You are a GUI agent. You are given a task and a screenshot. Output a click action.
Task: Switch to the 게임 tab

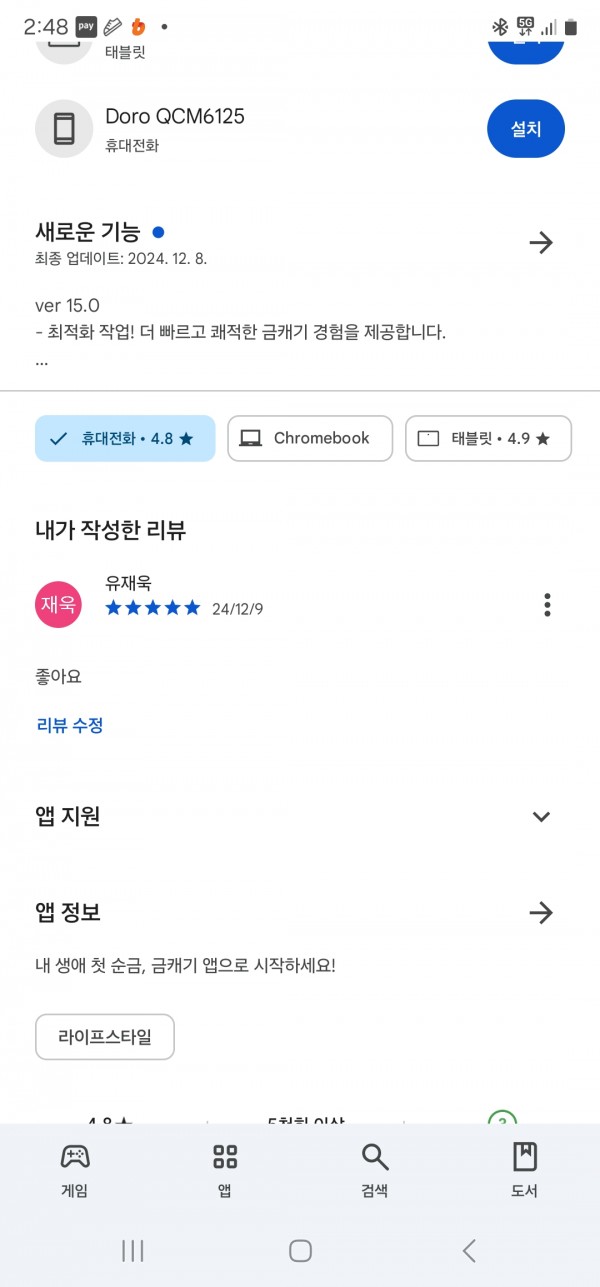coord(75,1169)
